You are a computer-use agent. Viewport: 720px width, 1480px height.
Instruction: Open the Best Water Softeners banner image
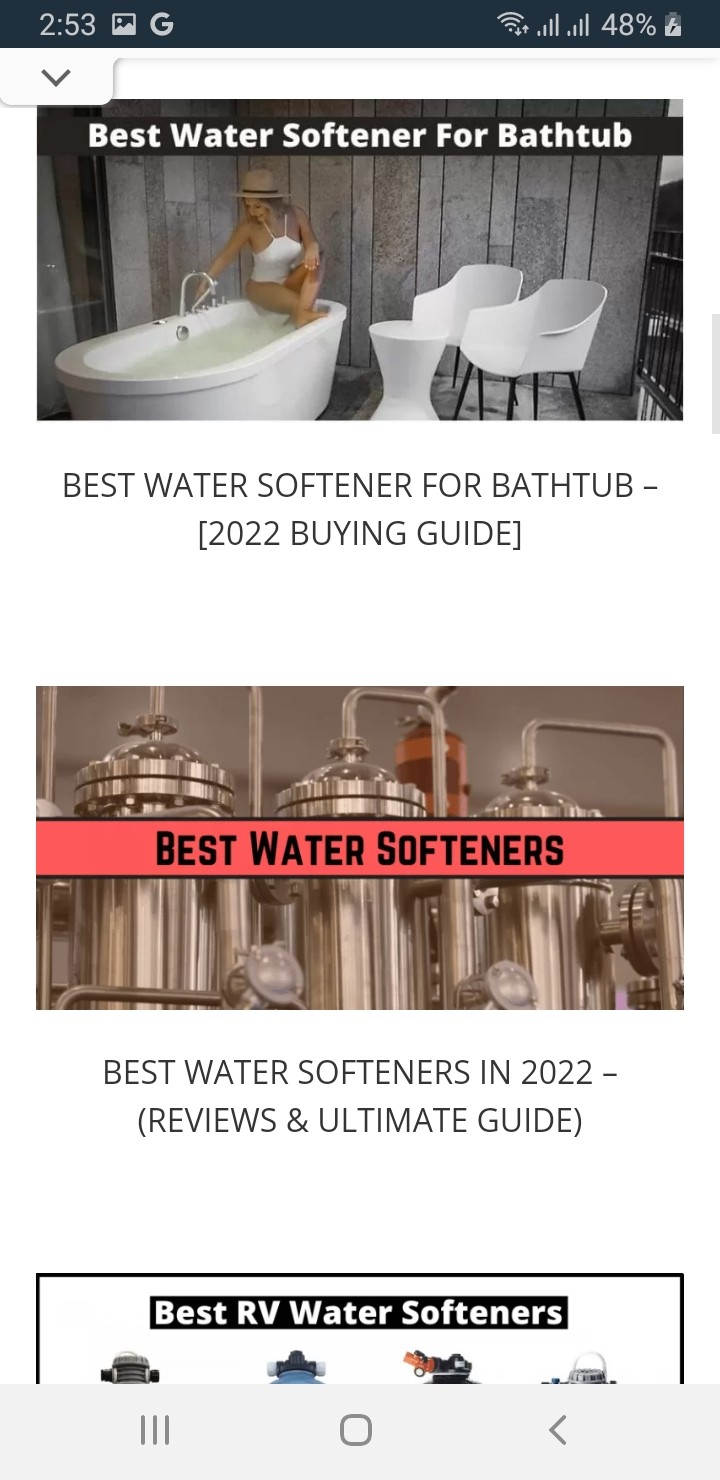(360, 847)
